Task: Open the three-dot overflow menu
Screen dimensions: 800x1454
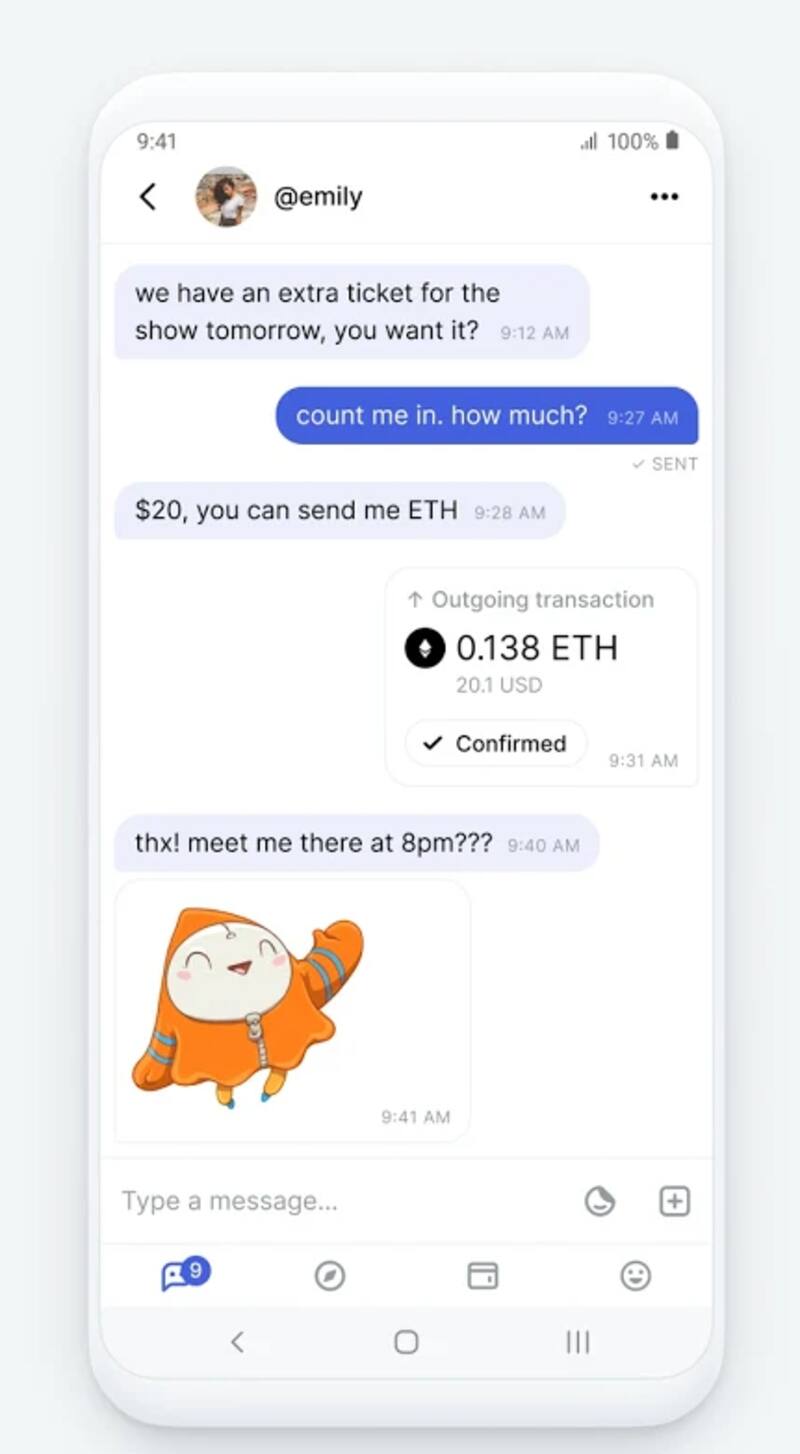Action: [664, 197]
